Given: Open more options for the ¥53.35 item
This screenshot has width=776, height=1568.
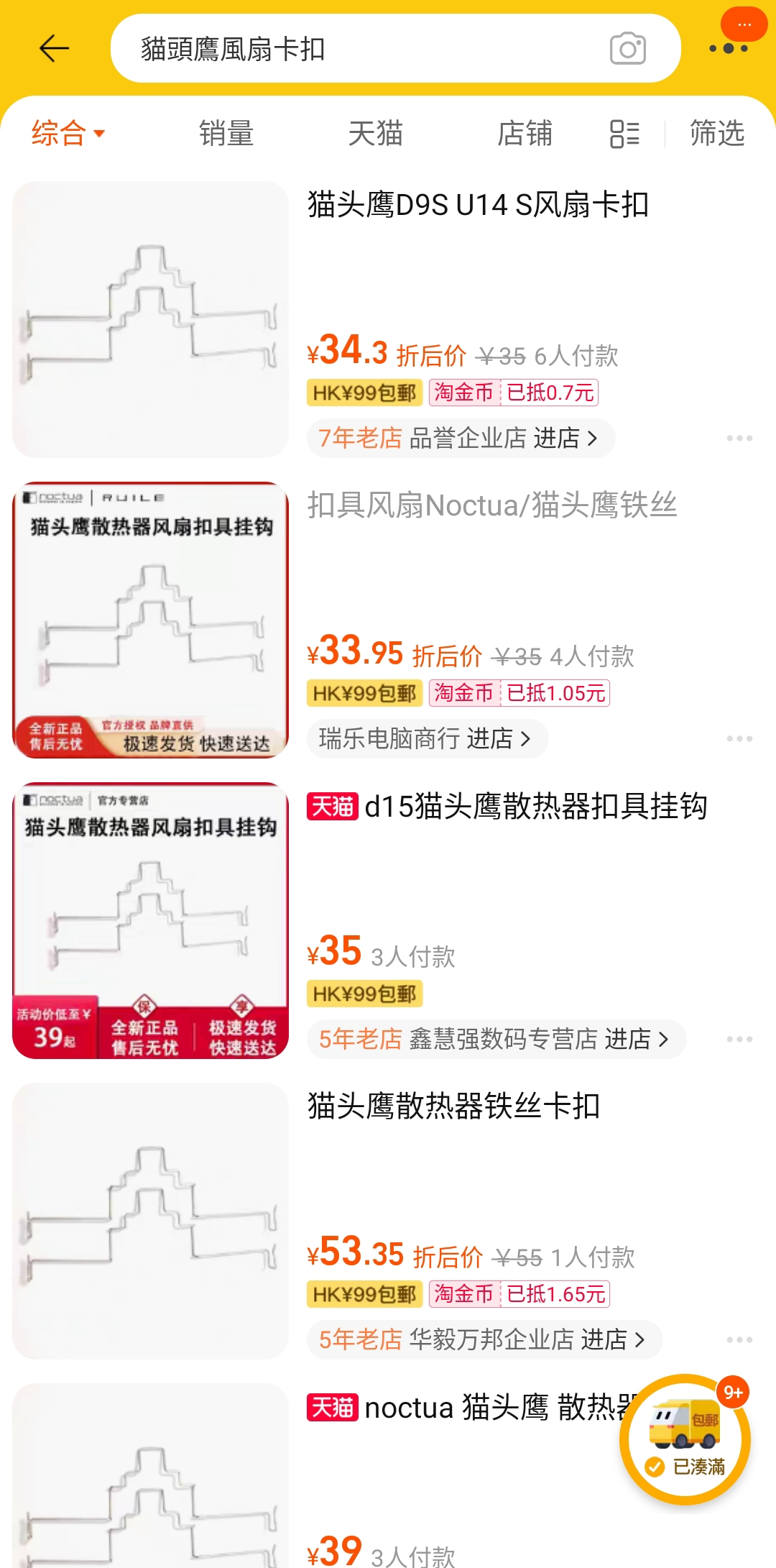Looking at the screenshot, I should coord(739,1339).
